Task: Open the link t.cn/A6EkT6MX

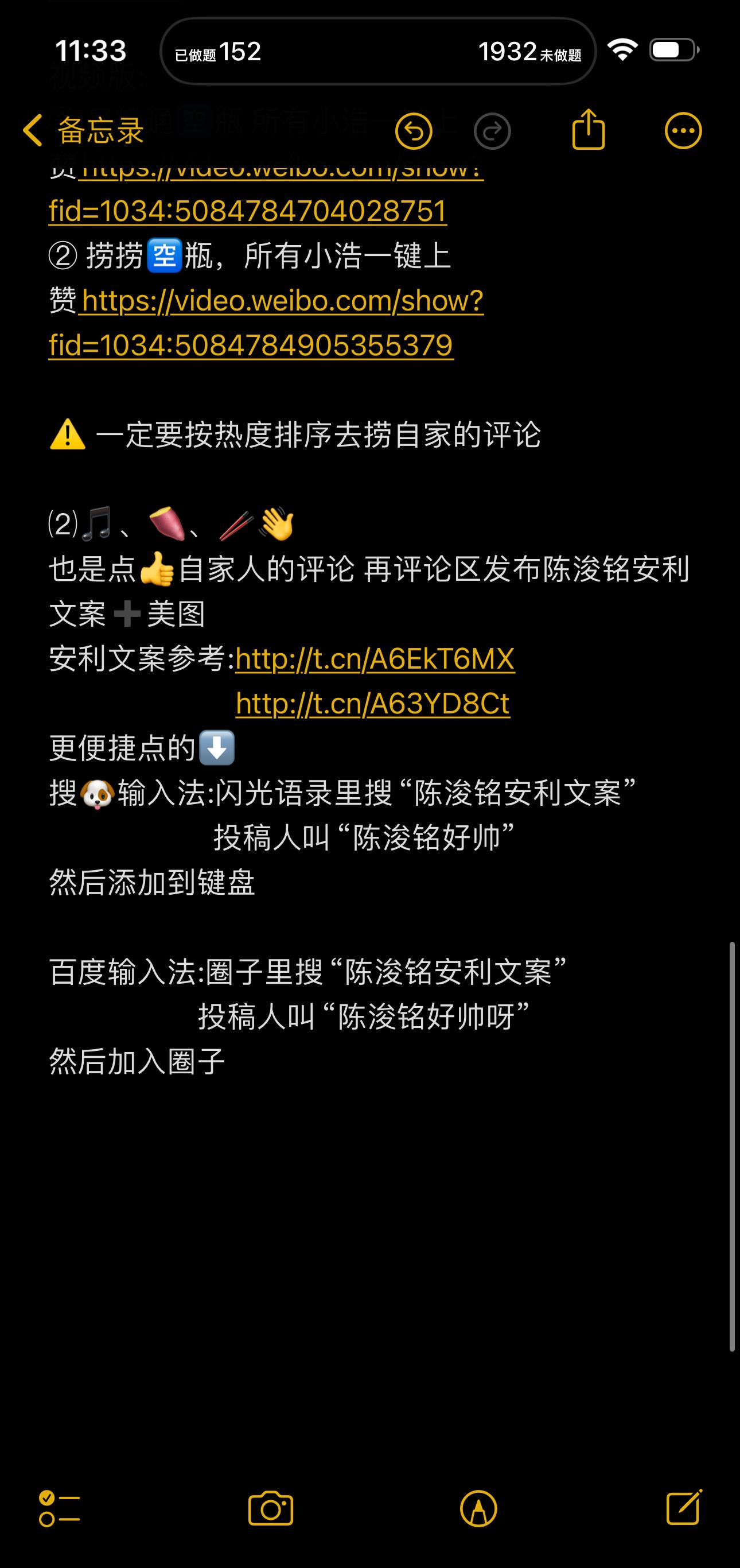Action: tap(375, 659)
